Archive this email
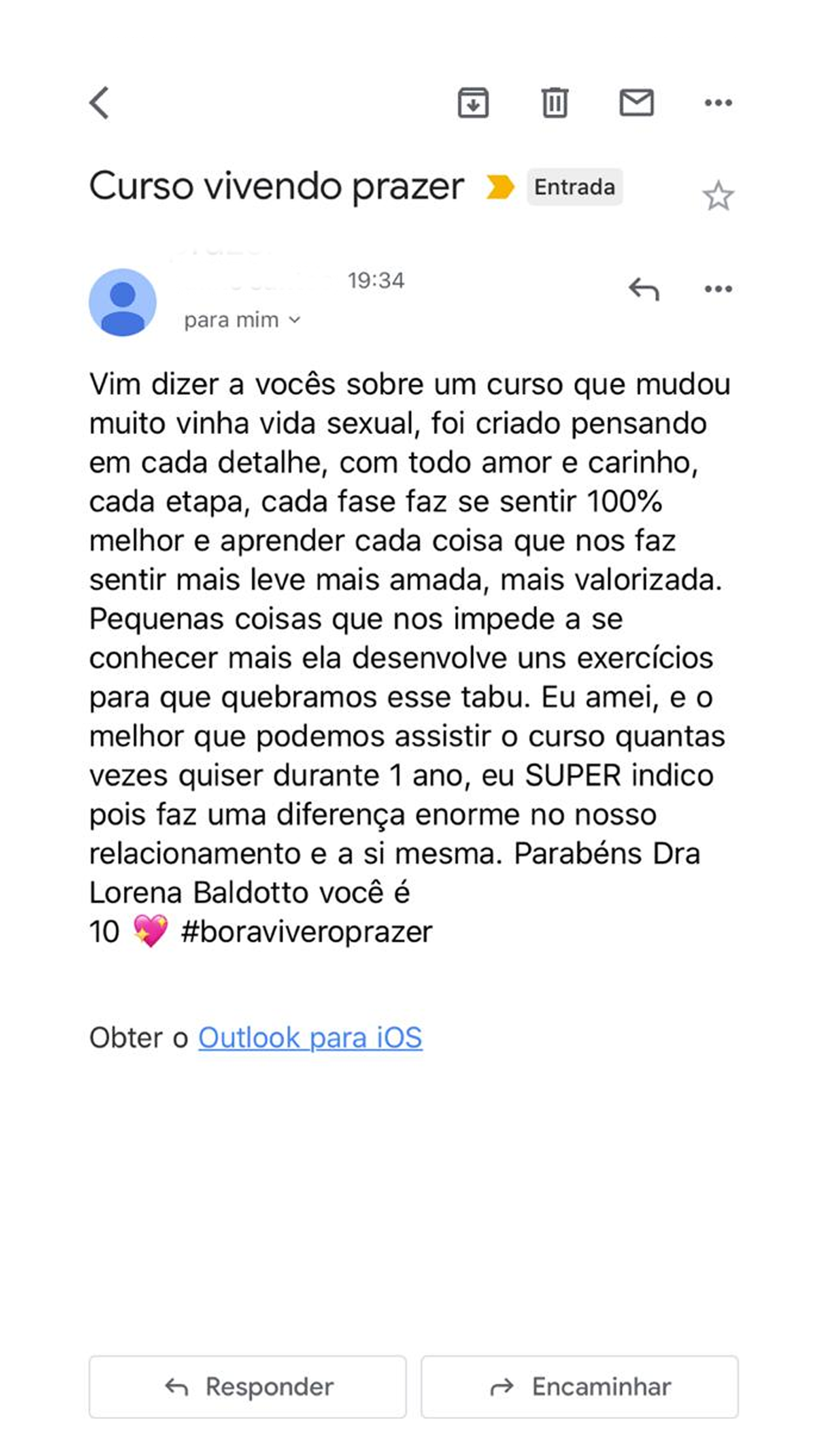Image resolution: width=828 pixels, height=1456 pixels. [x=473, y=103]
